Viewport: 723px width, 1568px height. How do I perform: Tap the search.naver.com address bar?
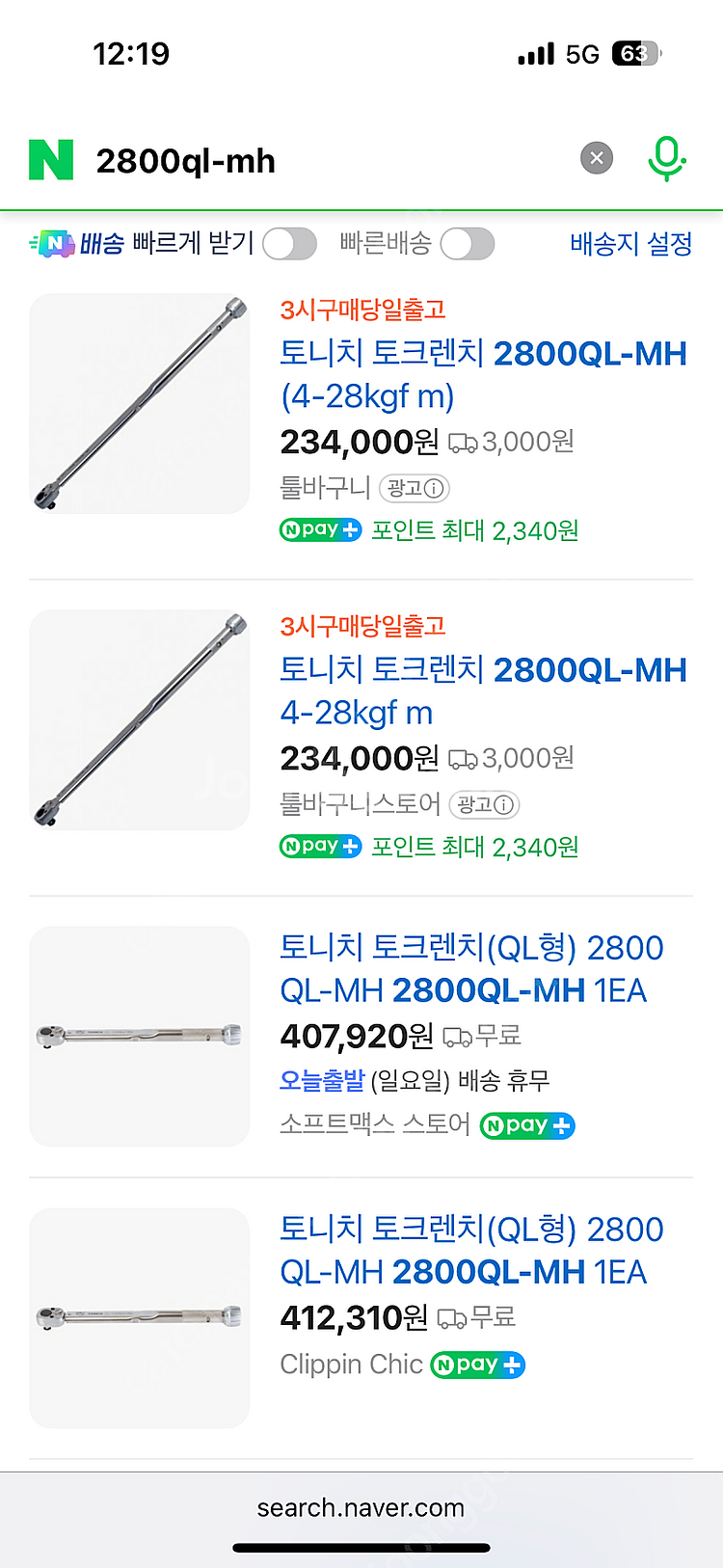361,1508
